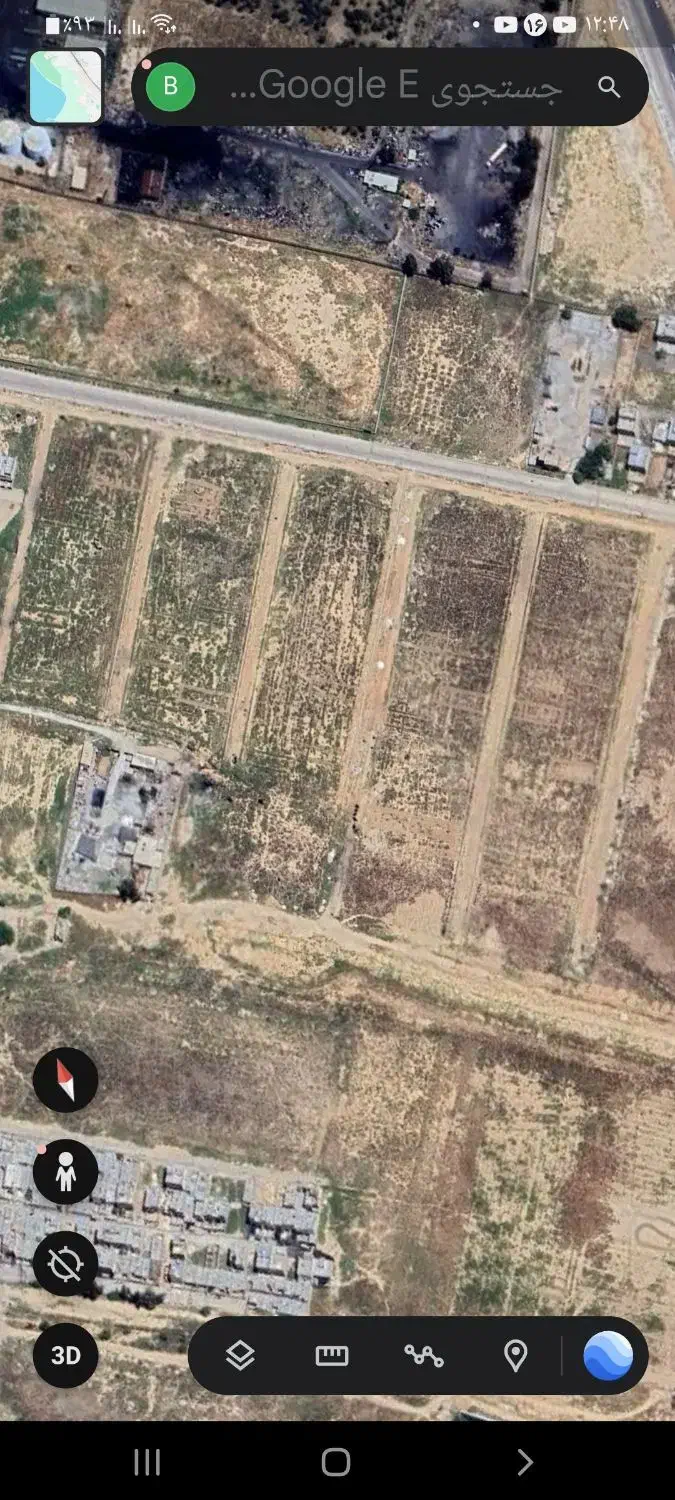Draw a path with the line tool
The height and width of the screenshot is (1500, 675).
click(424, 1356)
